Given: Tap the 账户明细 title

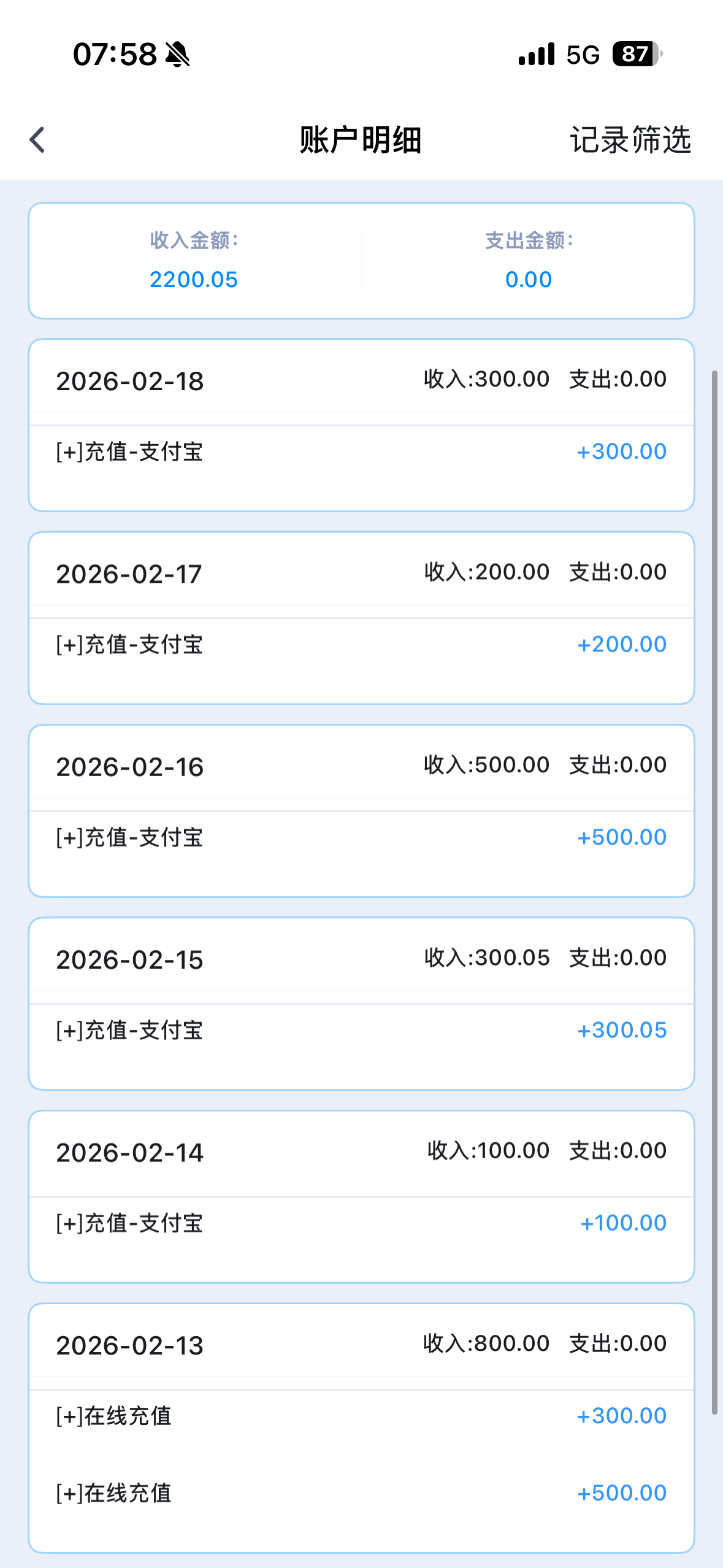Looking at the screenshot, I should coord(361,140).
